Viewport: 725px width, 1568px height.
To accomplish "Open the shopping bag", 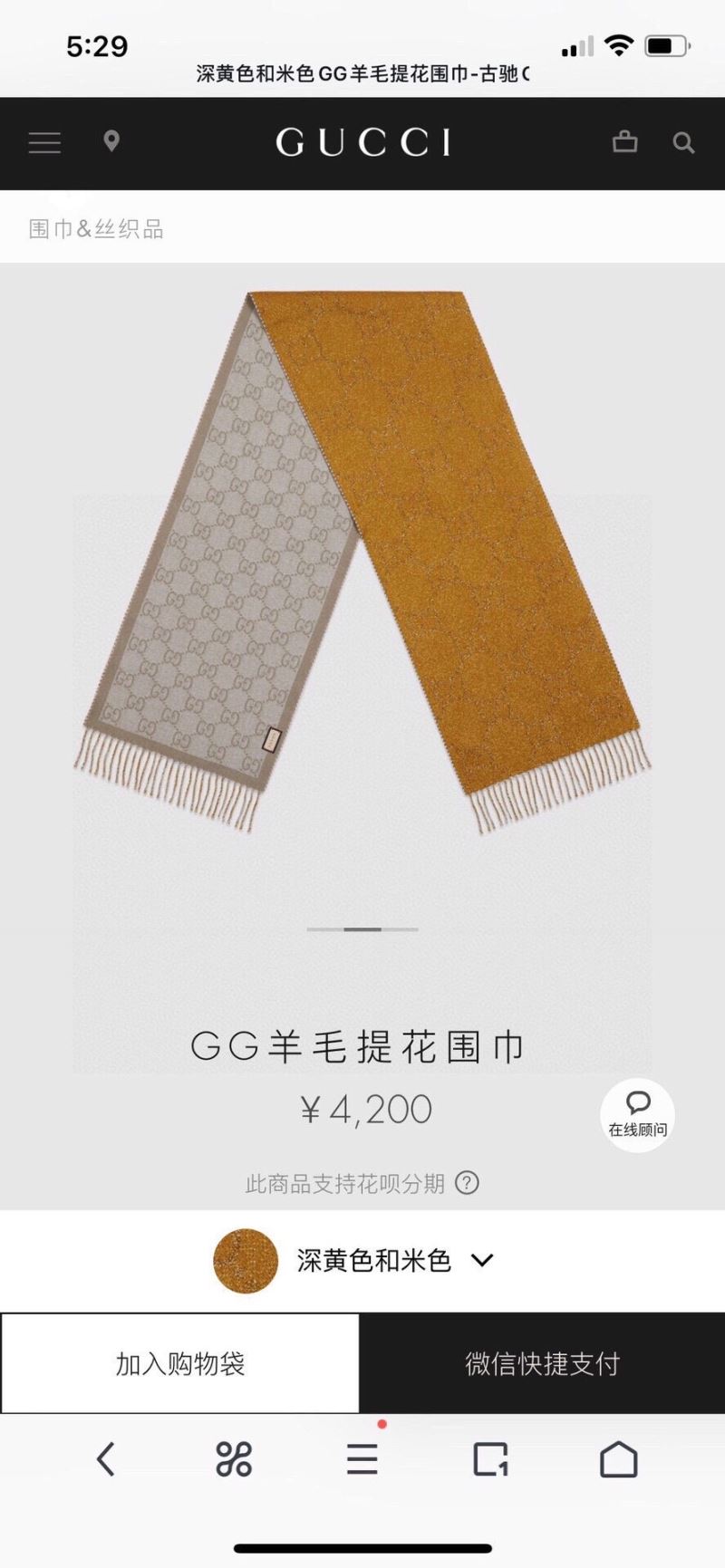I will (625, 141).
